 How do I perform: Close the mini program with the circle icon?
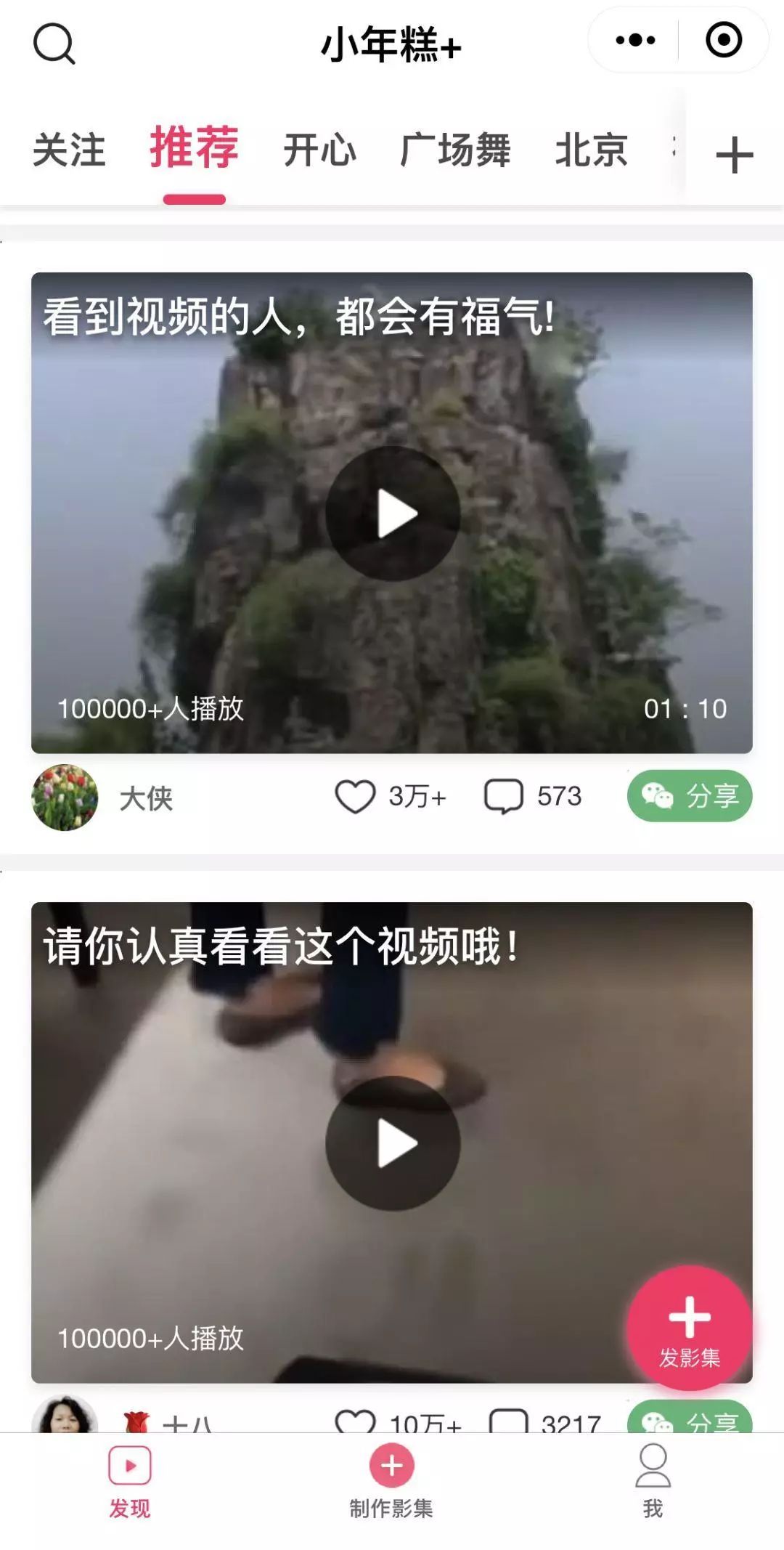click(x=724, y=40)
